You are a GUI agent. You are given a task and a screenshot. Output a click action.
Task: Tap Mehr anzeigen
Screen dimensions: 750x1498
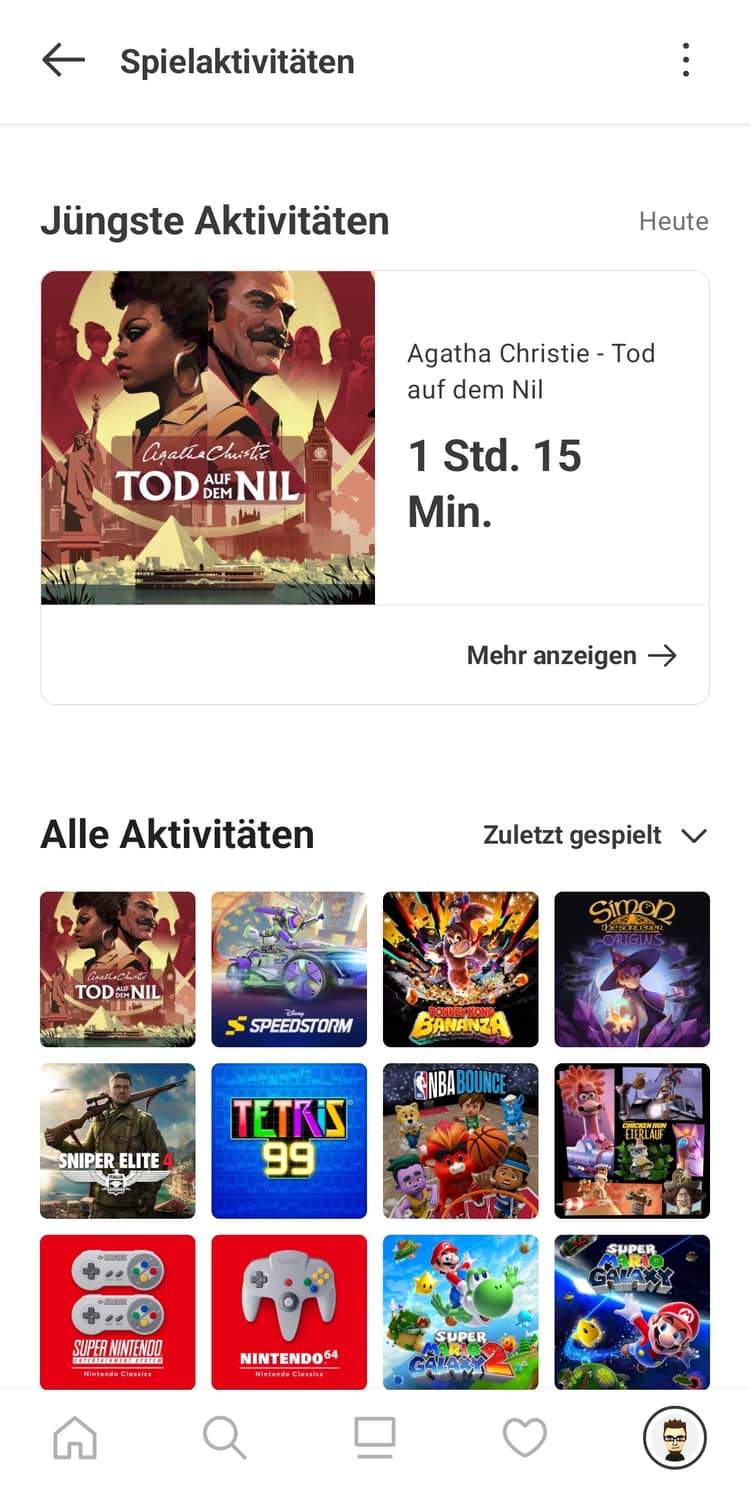571,656
